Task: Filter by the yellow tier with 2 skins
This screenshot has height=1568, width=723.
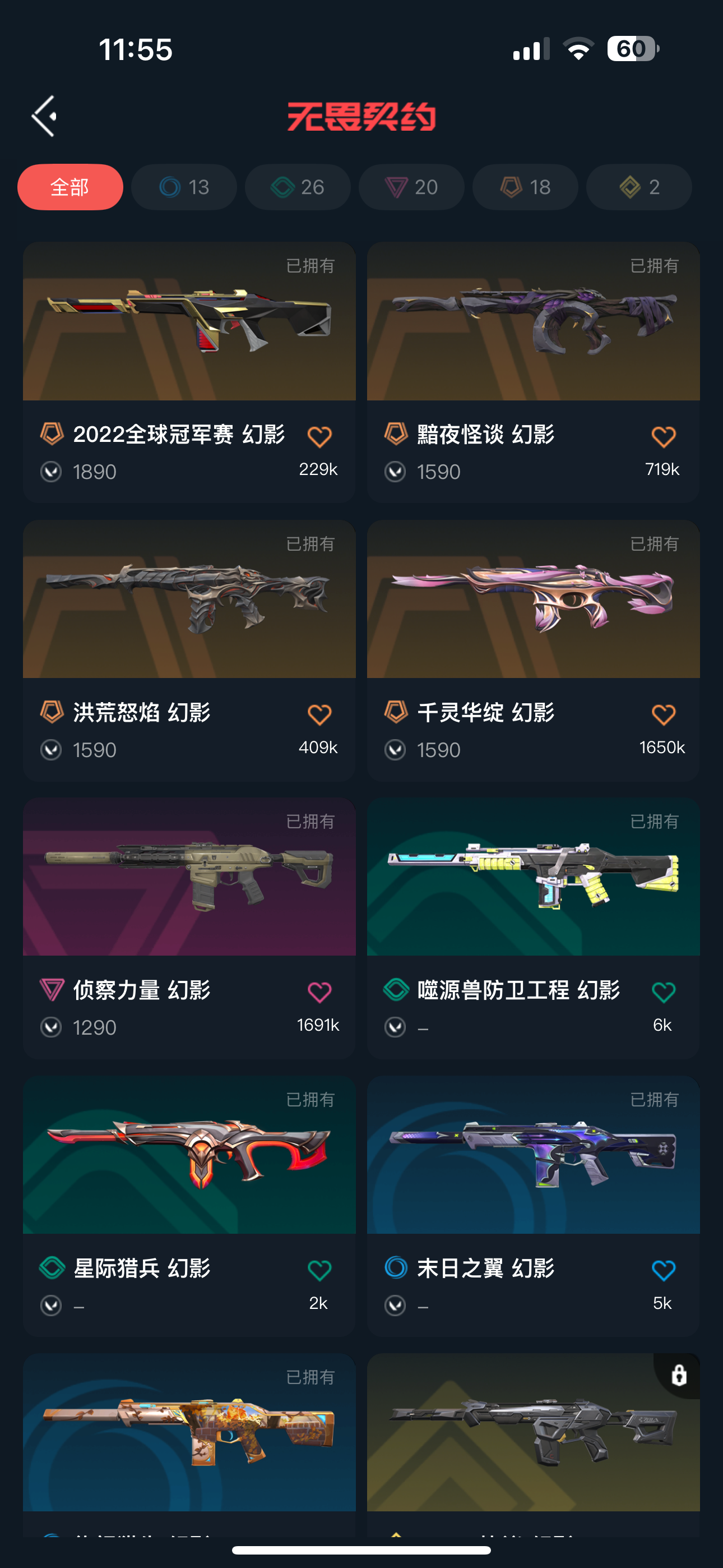Action: [x=638, y=187]
